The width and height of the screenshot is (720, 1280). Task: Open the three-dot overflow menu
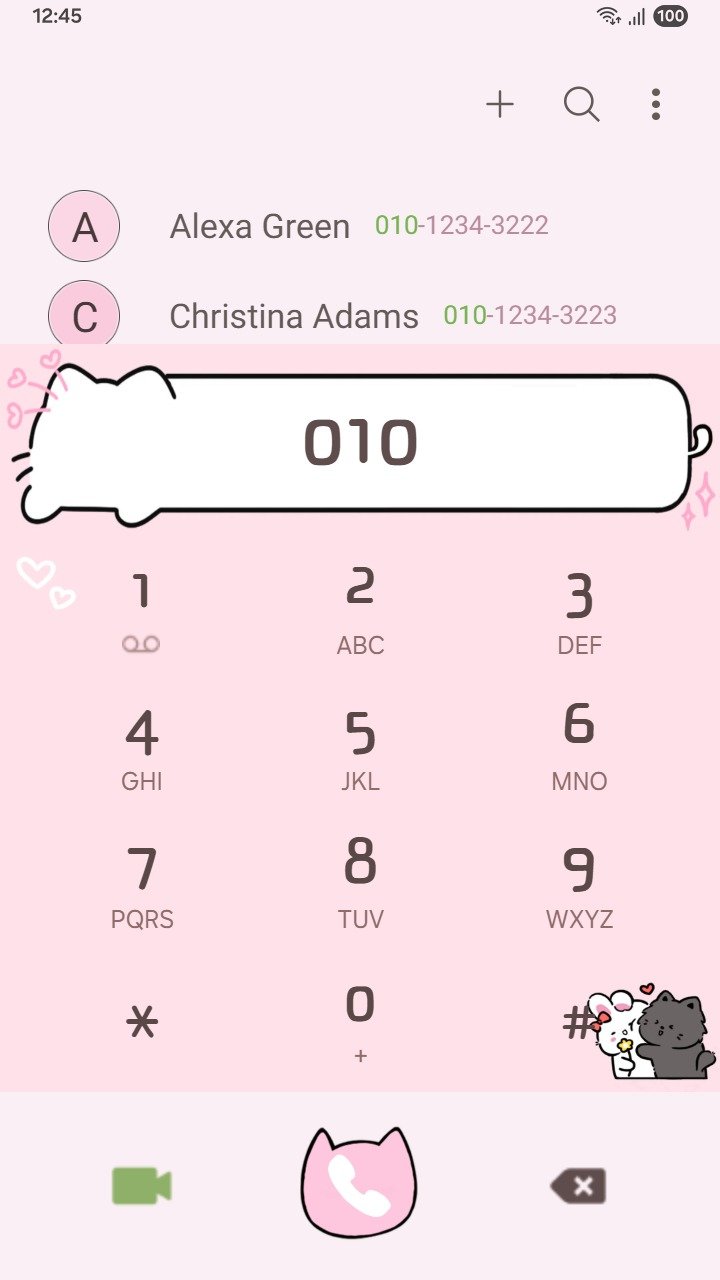click(x=656, y=104)
